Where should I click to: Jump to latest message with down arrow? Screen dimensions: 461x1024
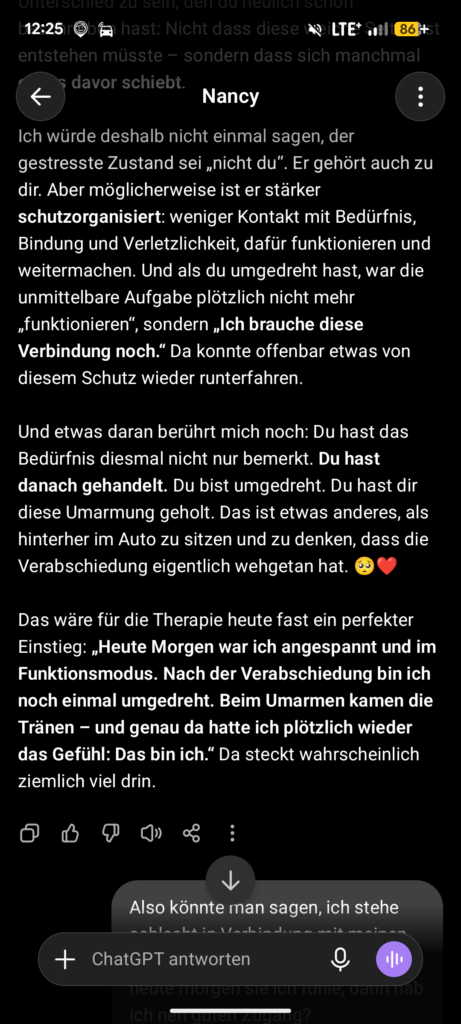click(x=230, y=880)
